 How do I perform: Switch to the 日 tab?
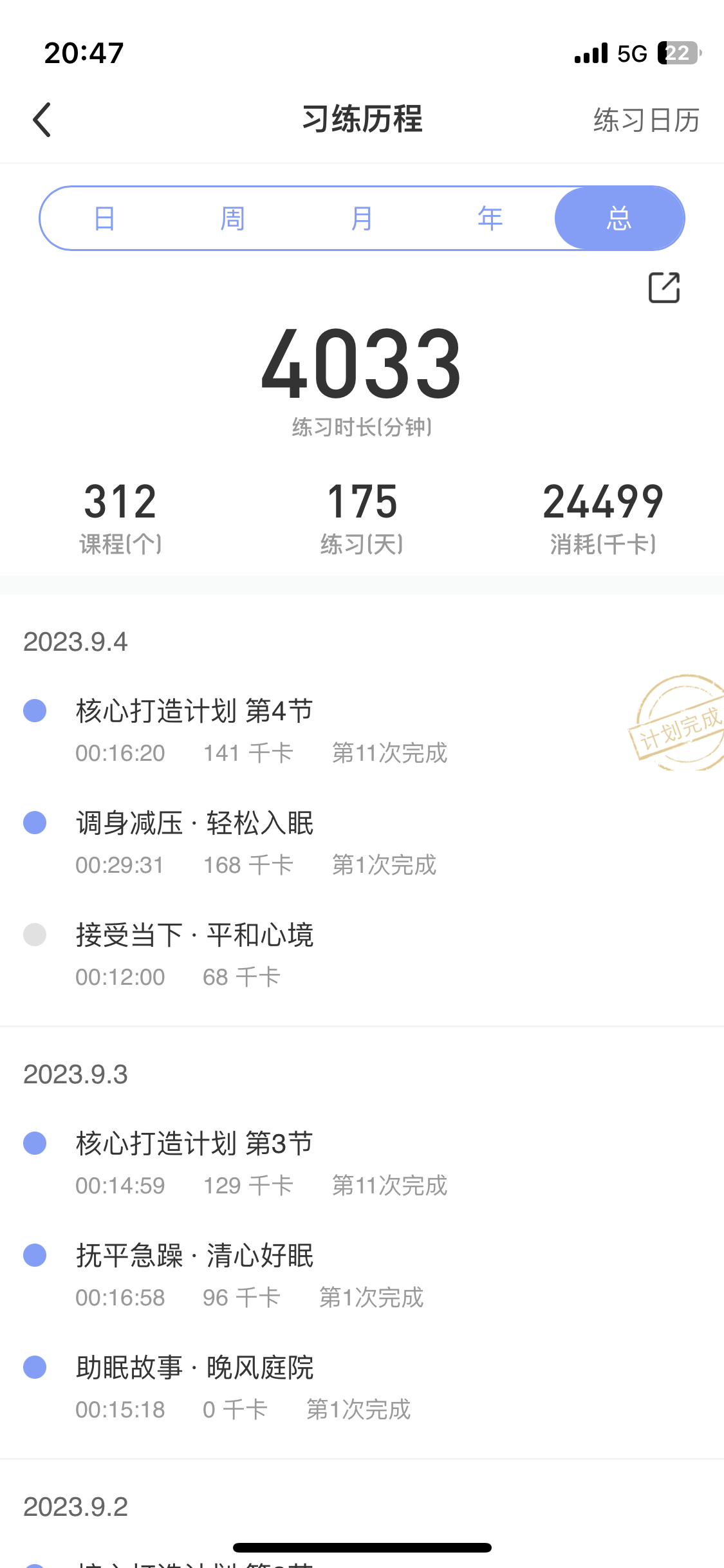(104, 218)
